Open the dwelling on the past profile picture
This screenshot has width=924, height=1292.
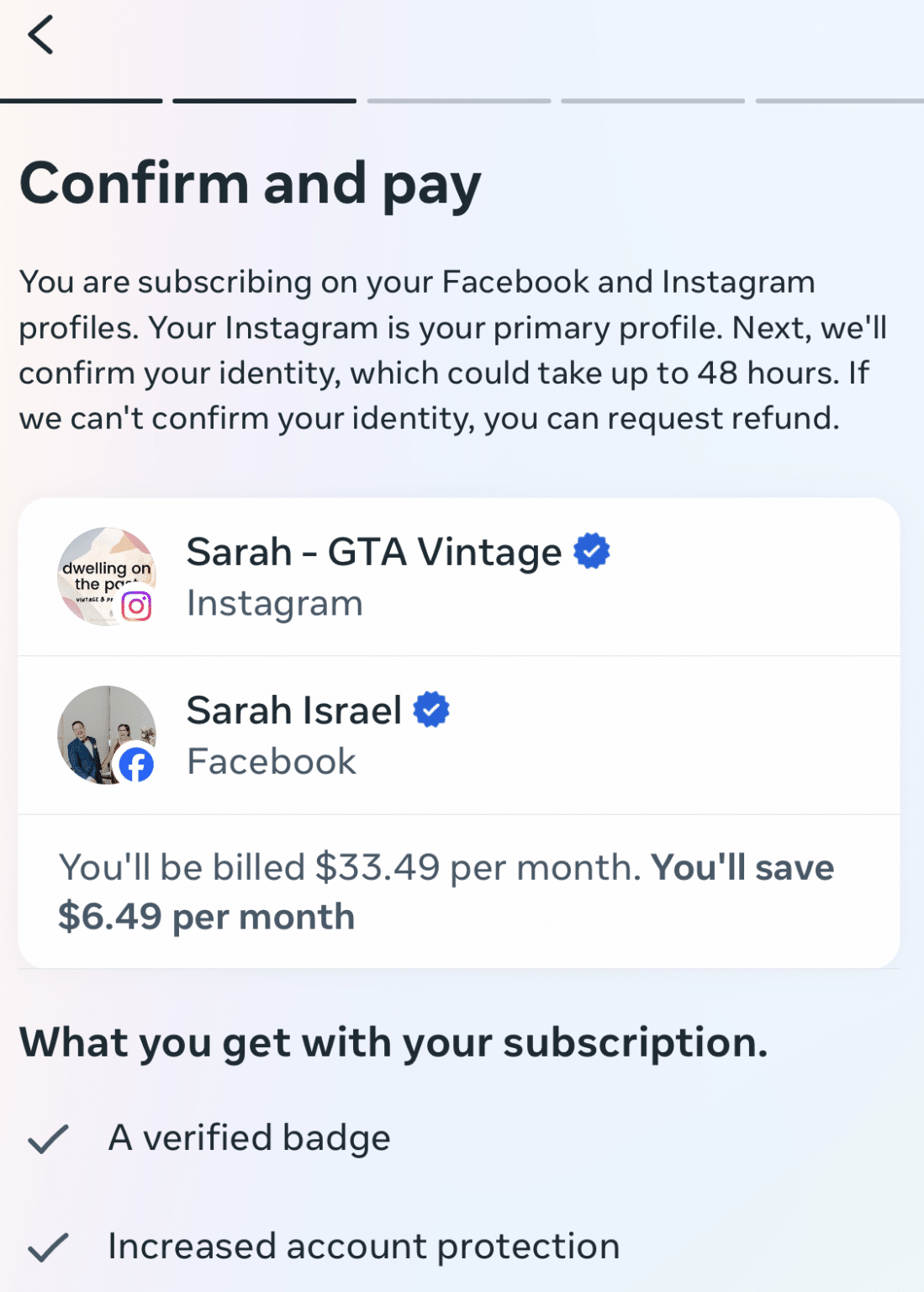pos(106,577)
